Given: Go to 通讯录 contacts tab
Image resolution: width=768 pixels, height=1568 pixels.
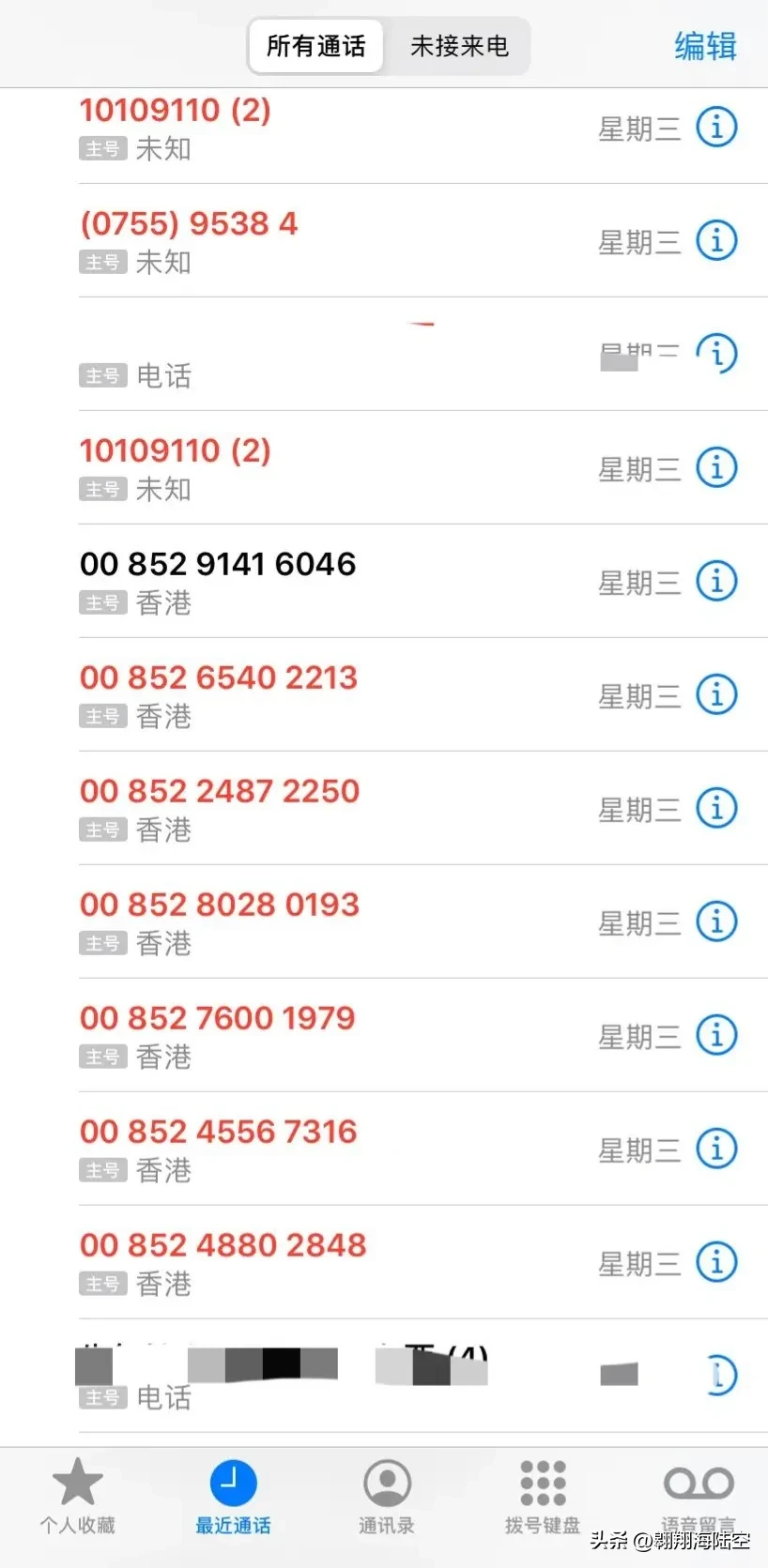Looking at the screenshot, I should click(387, 1497).
